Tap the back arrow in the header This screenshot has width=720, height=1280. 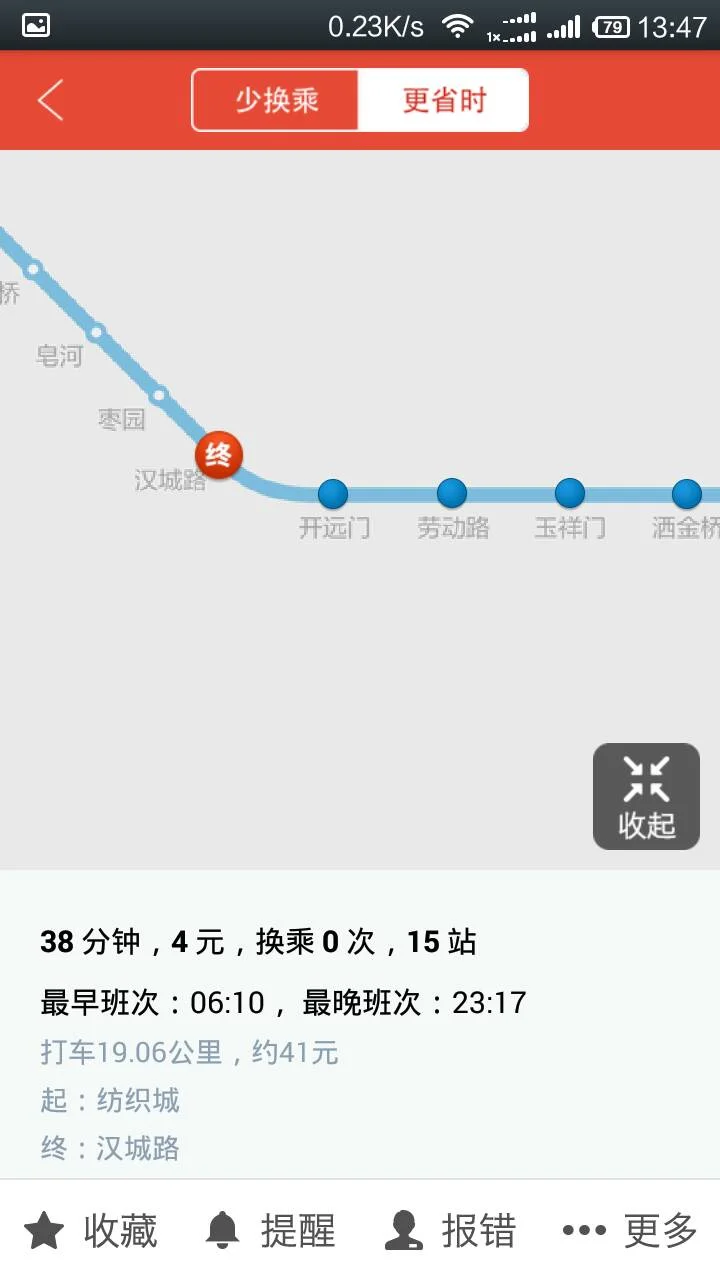pos(50,100)
